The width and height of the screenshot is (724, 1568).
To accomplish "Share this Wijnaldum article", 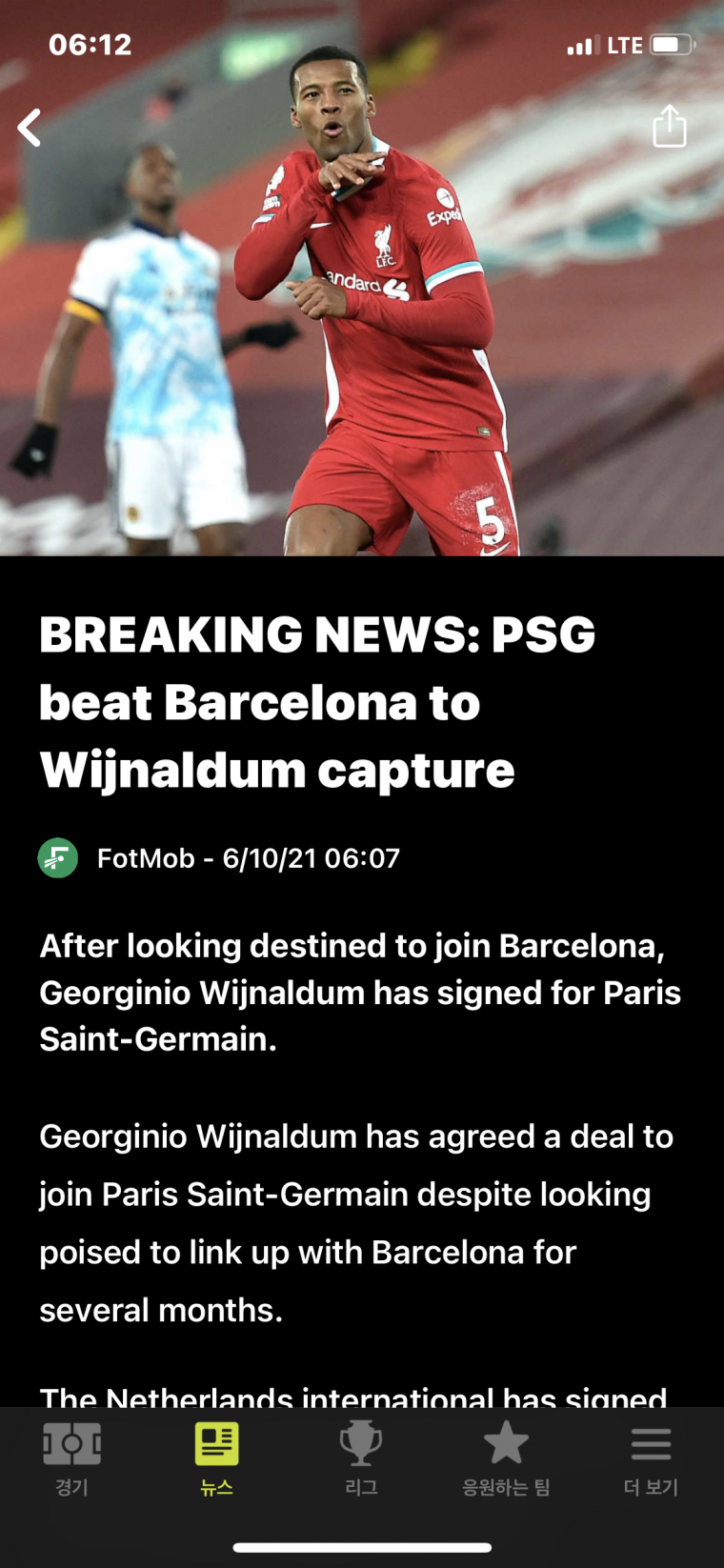I will (x=669, y=127).
